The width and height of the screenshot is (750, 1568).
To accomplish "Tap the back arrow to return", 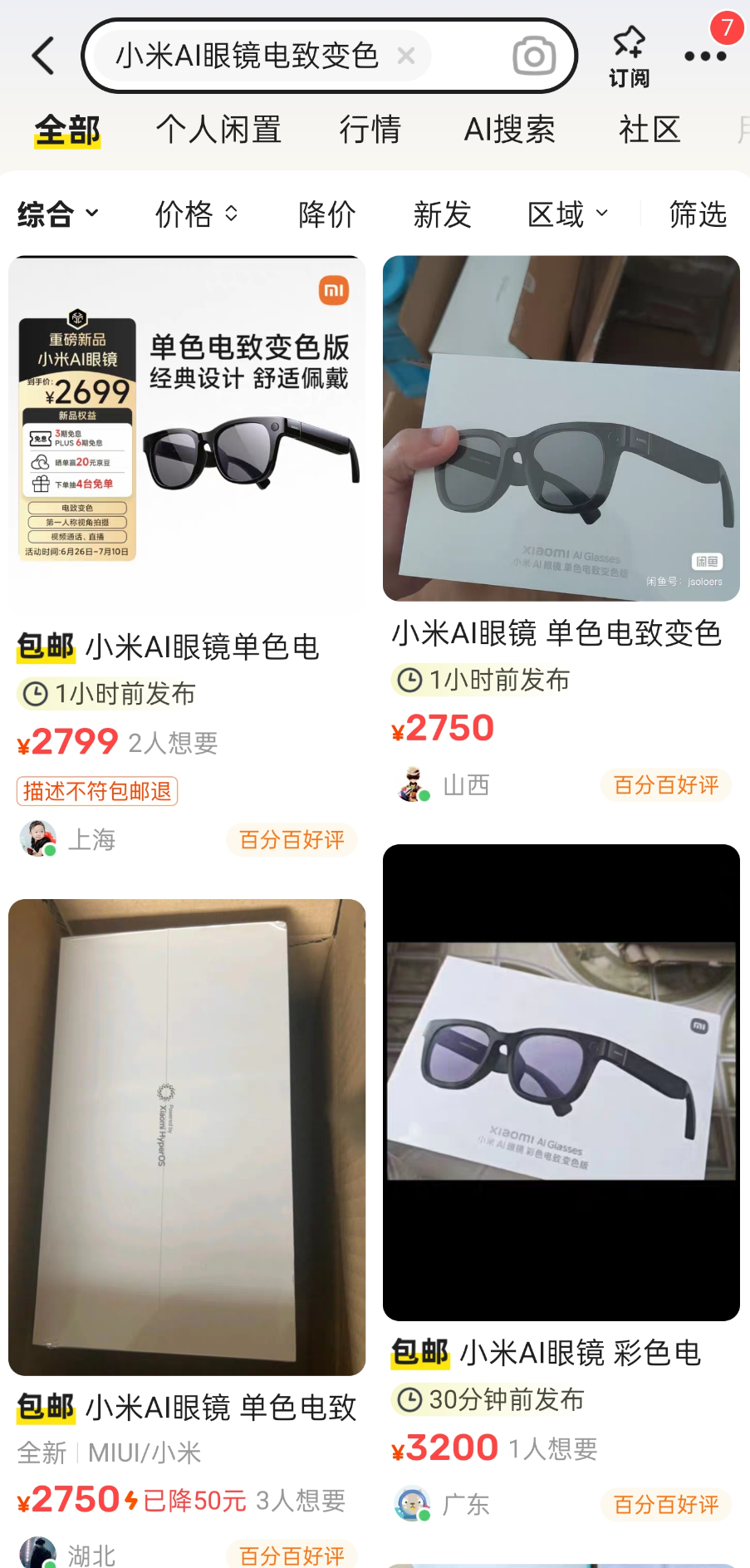I will (42, 55).
